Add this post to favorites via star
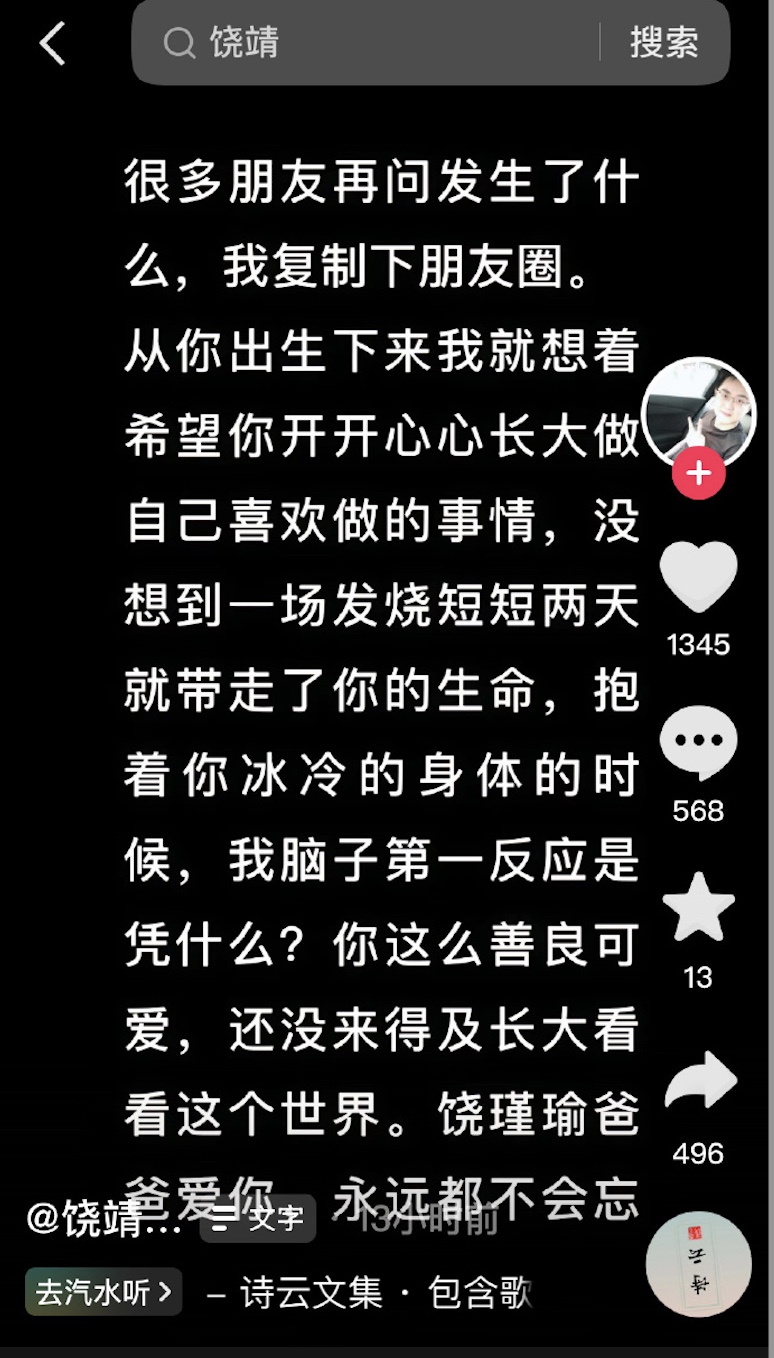The width and height of the screenshot is (774, 1358). 699,908
